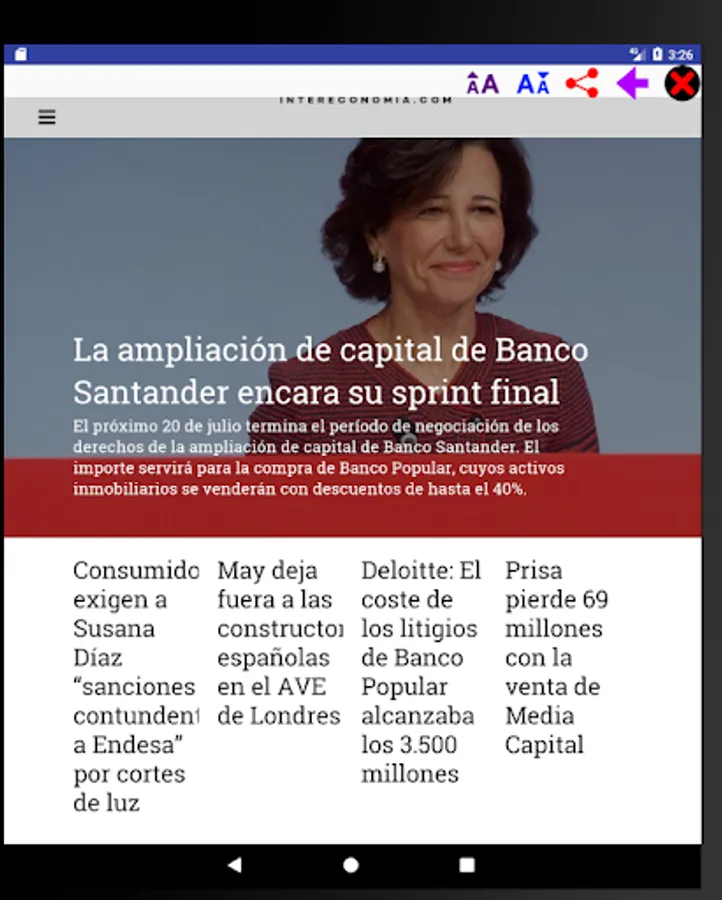Read the Prisa Media Capital article
This screenshot has width=722, height=900.
click(556, 658)
